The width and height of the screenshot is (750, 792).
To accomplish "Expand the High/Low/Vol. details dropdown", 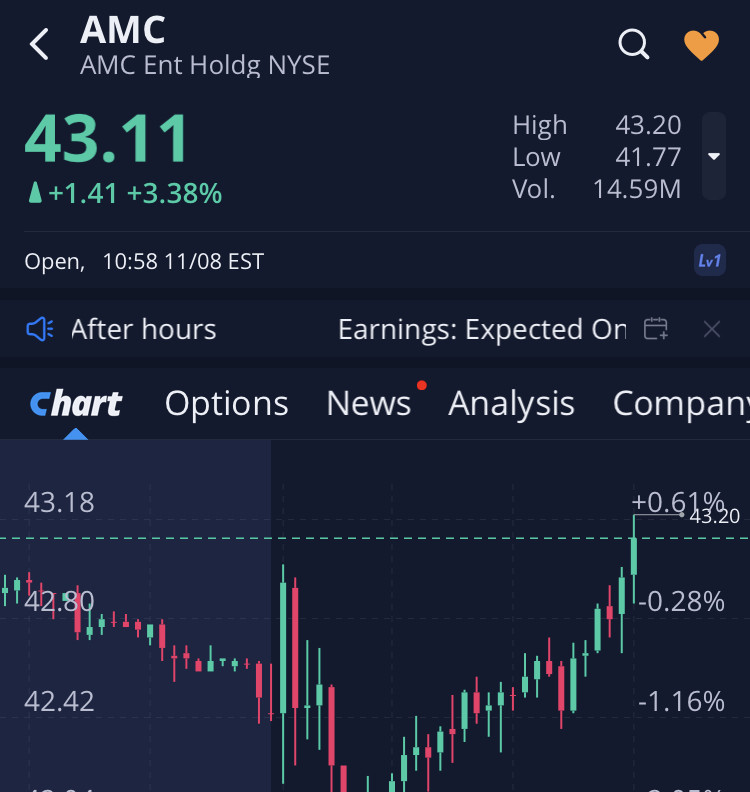I will click(x=713, y=156).
